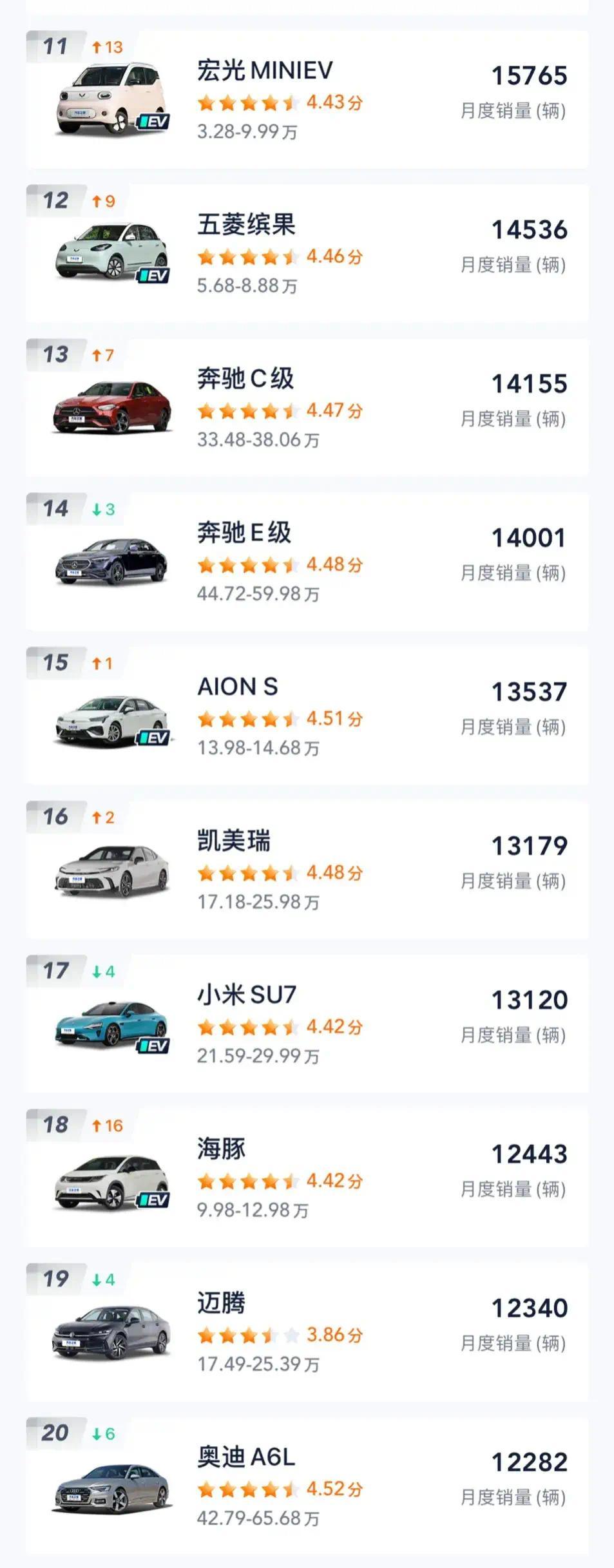The image size is (614, 1568).
Task: Open the 迈腾 car row
Action: [307, 1332]
